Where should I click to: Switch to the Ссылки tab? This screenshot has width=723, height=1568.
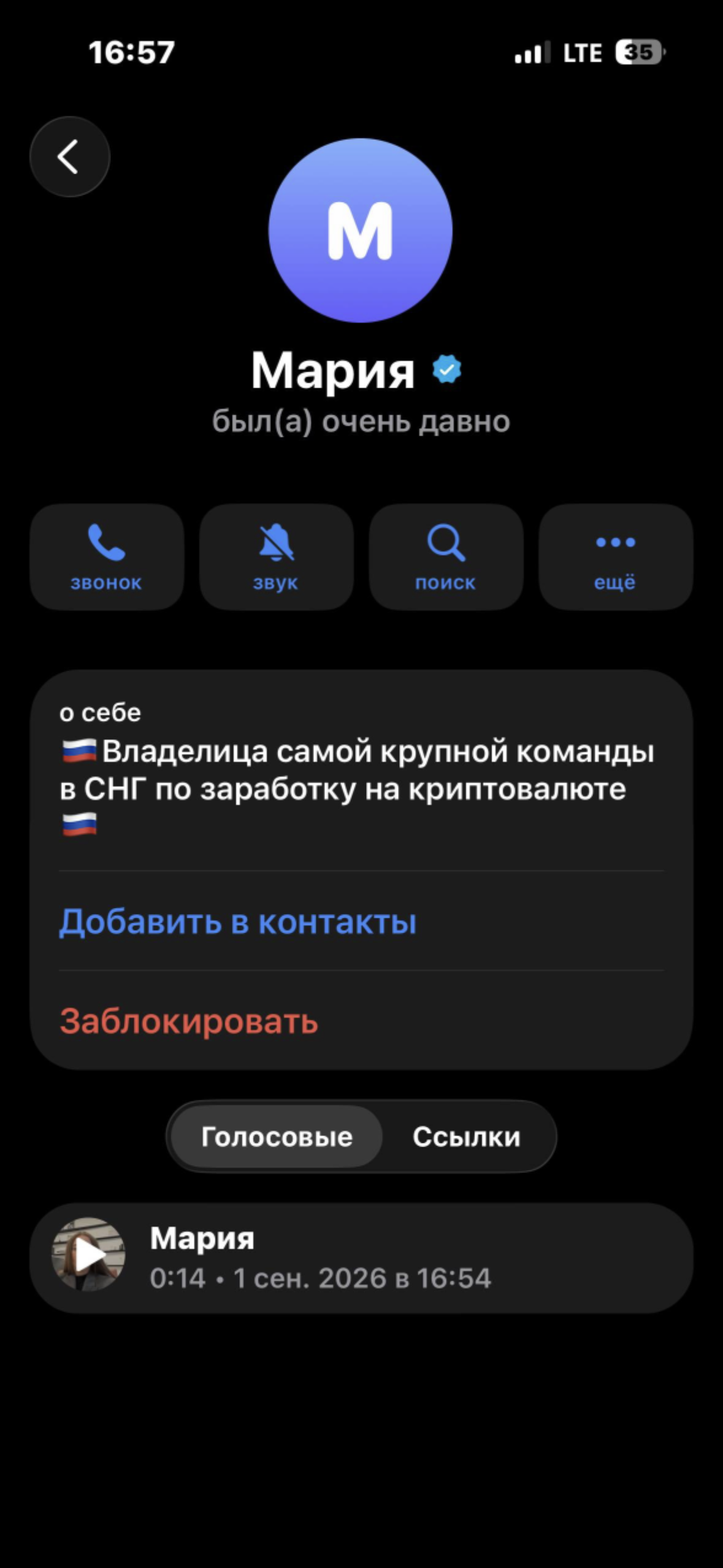(x=466, y=1137)
